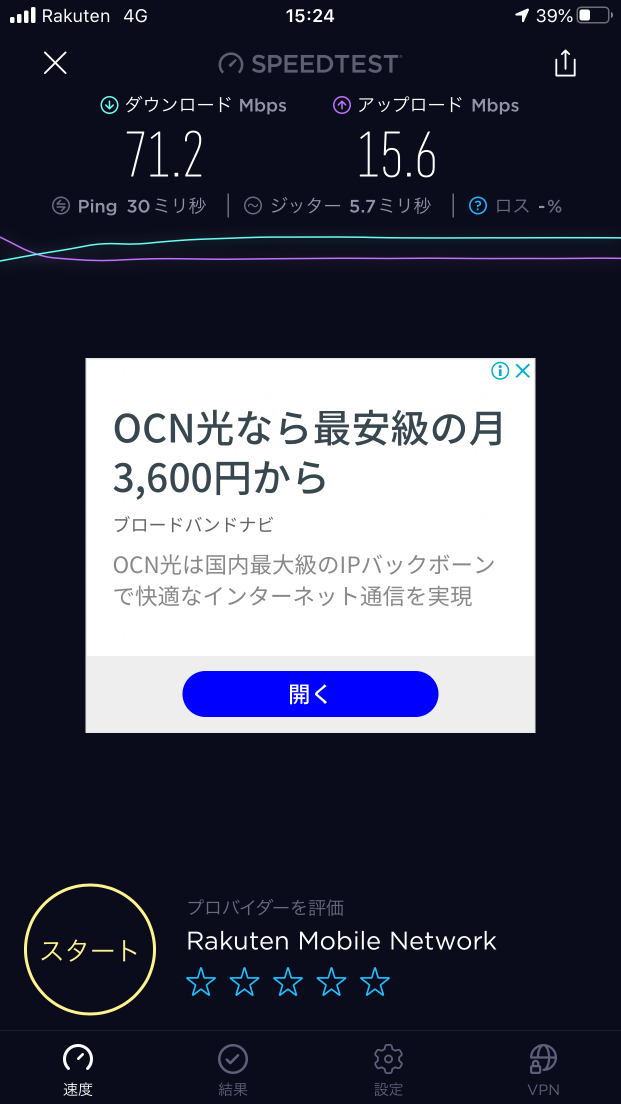This screenshot has height=1104, width=621.
Task: Rate Rakuten Mobile Network three stars
Action: click(x=288, y=983)
